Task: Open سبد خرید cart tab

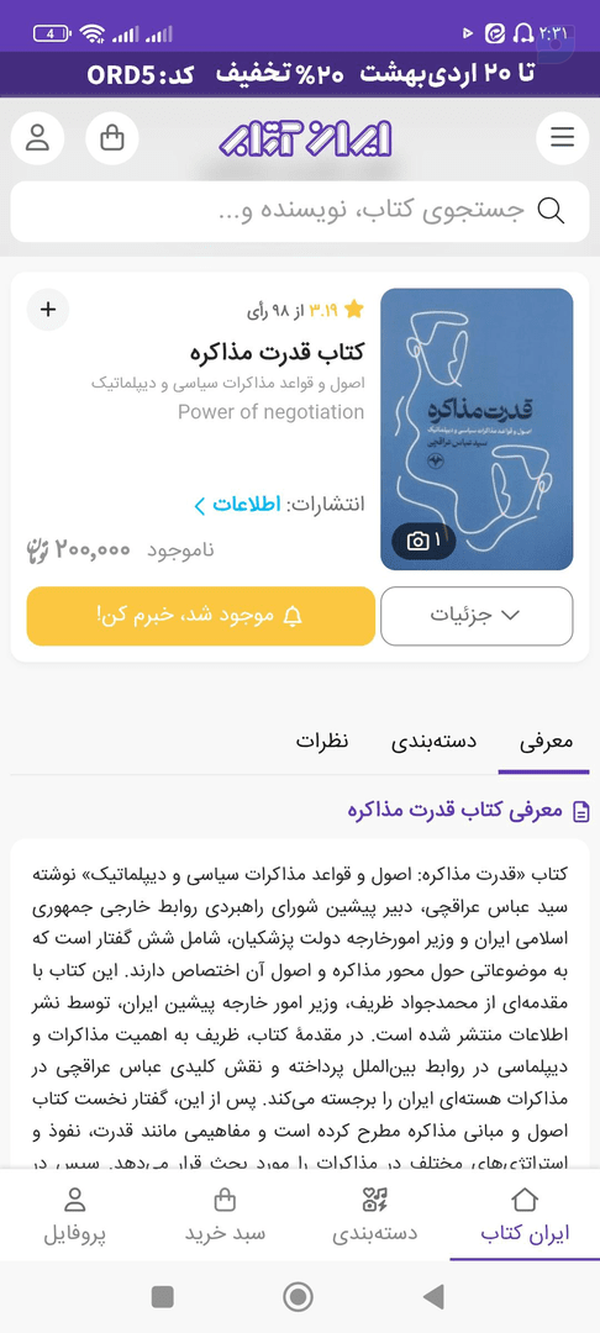Action: point(225,1216)
